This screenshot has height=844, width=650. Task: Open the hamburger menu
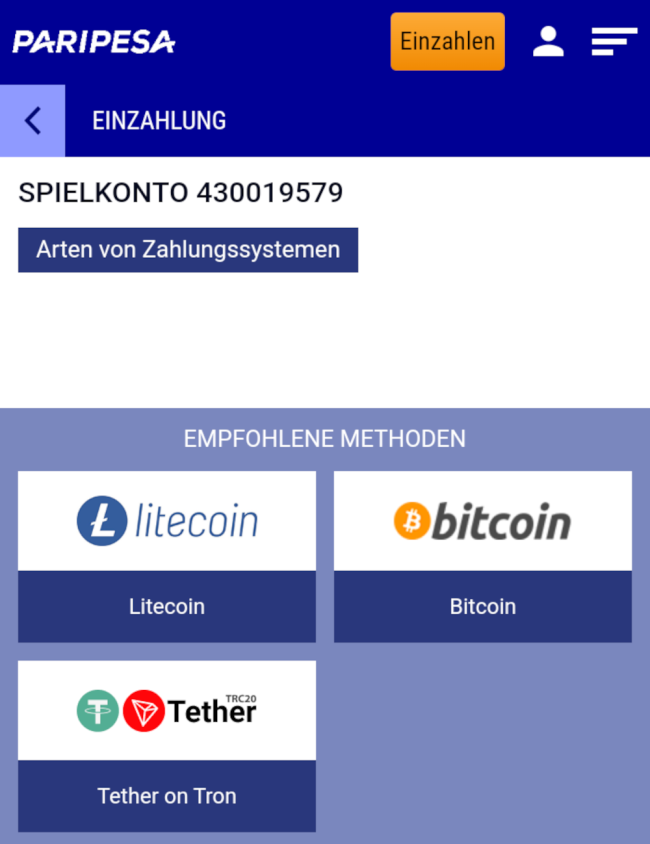[613, 41]
